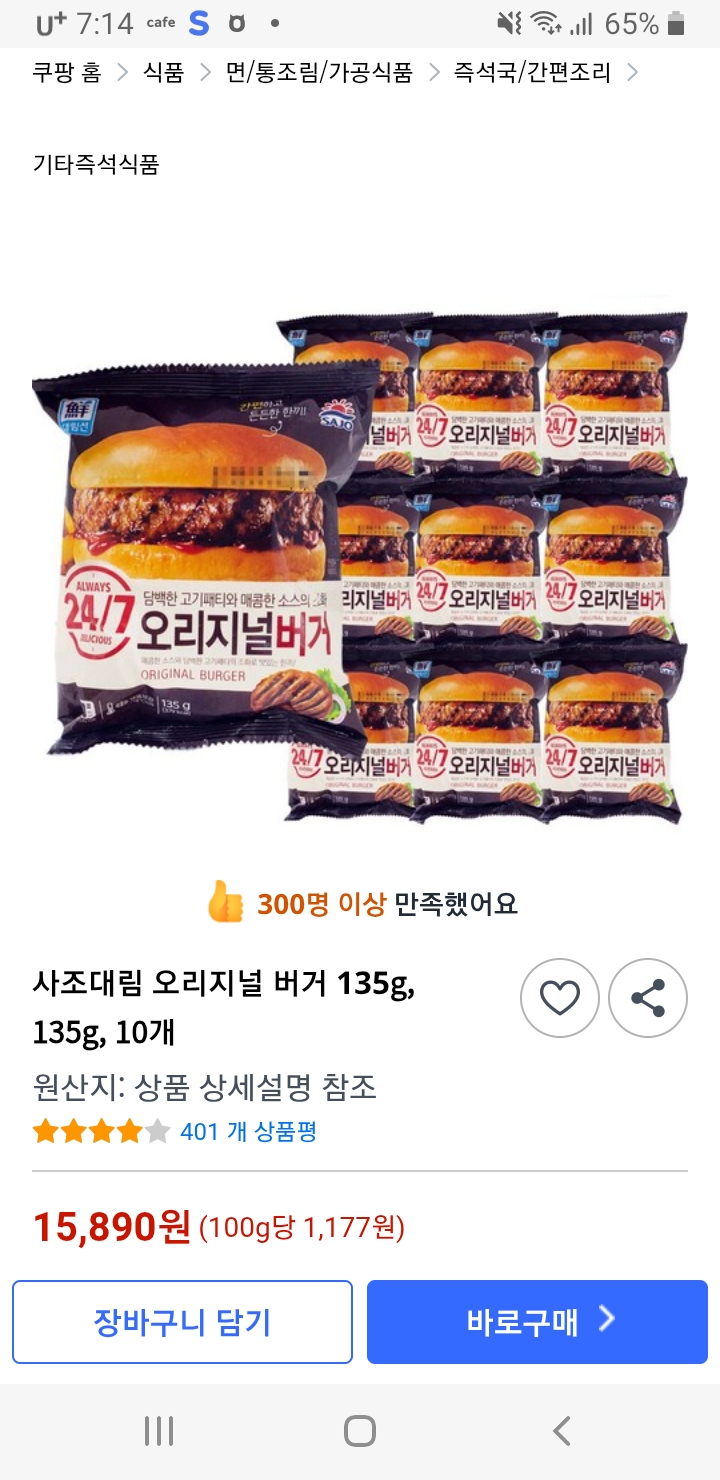The height and width of the screenshot is (1480, 720).
Task: Open 면/통조림/가공식품 breadcrumb category
Action: 319,73
